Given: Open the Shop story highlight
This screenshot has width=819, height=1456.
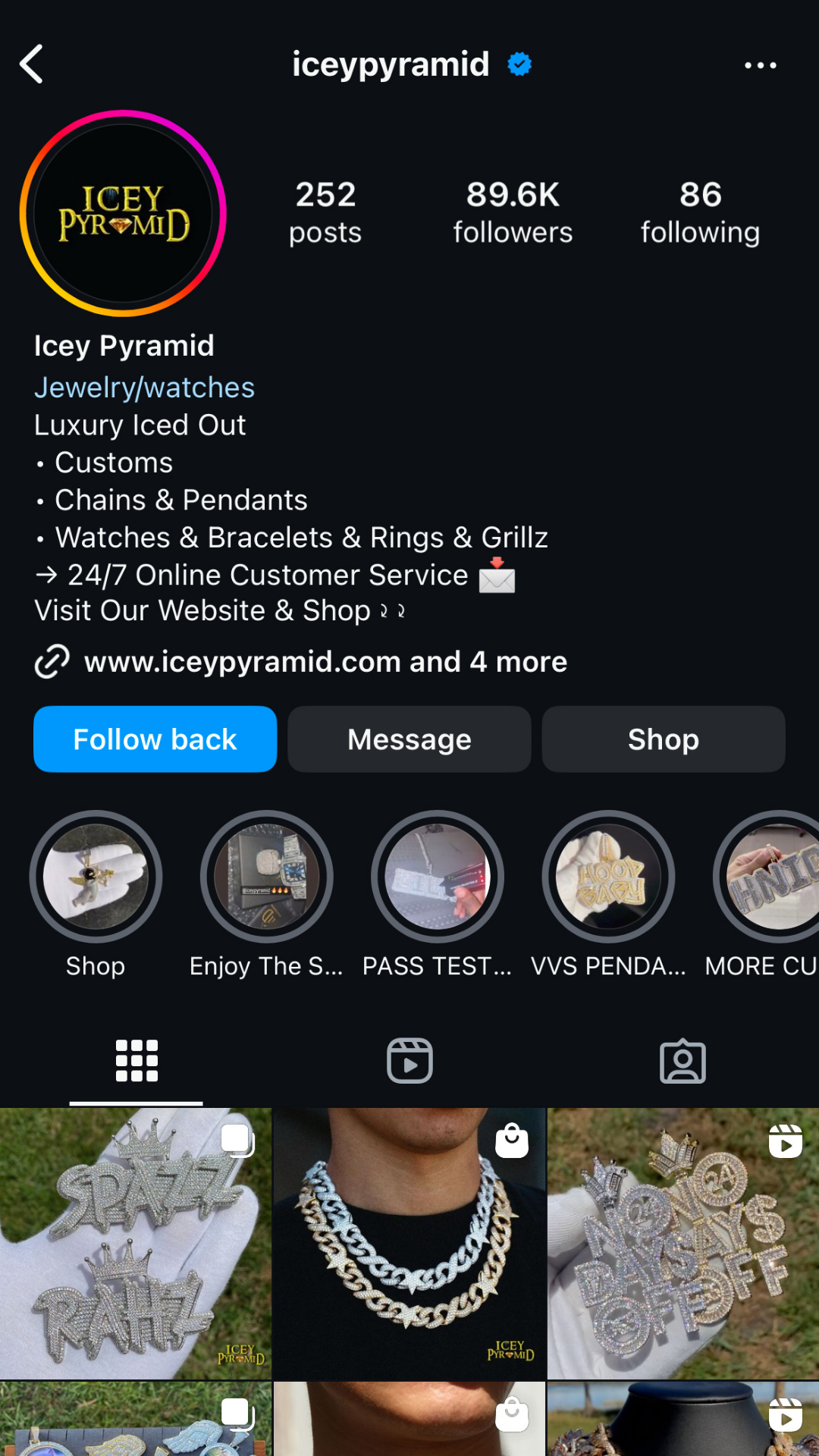Looking at the screenshot, I should tap(96, 877).
